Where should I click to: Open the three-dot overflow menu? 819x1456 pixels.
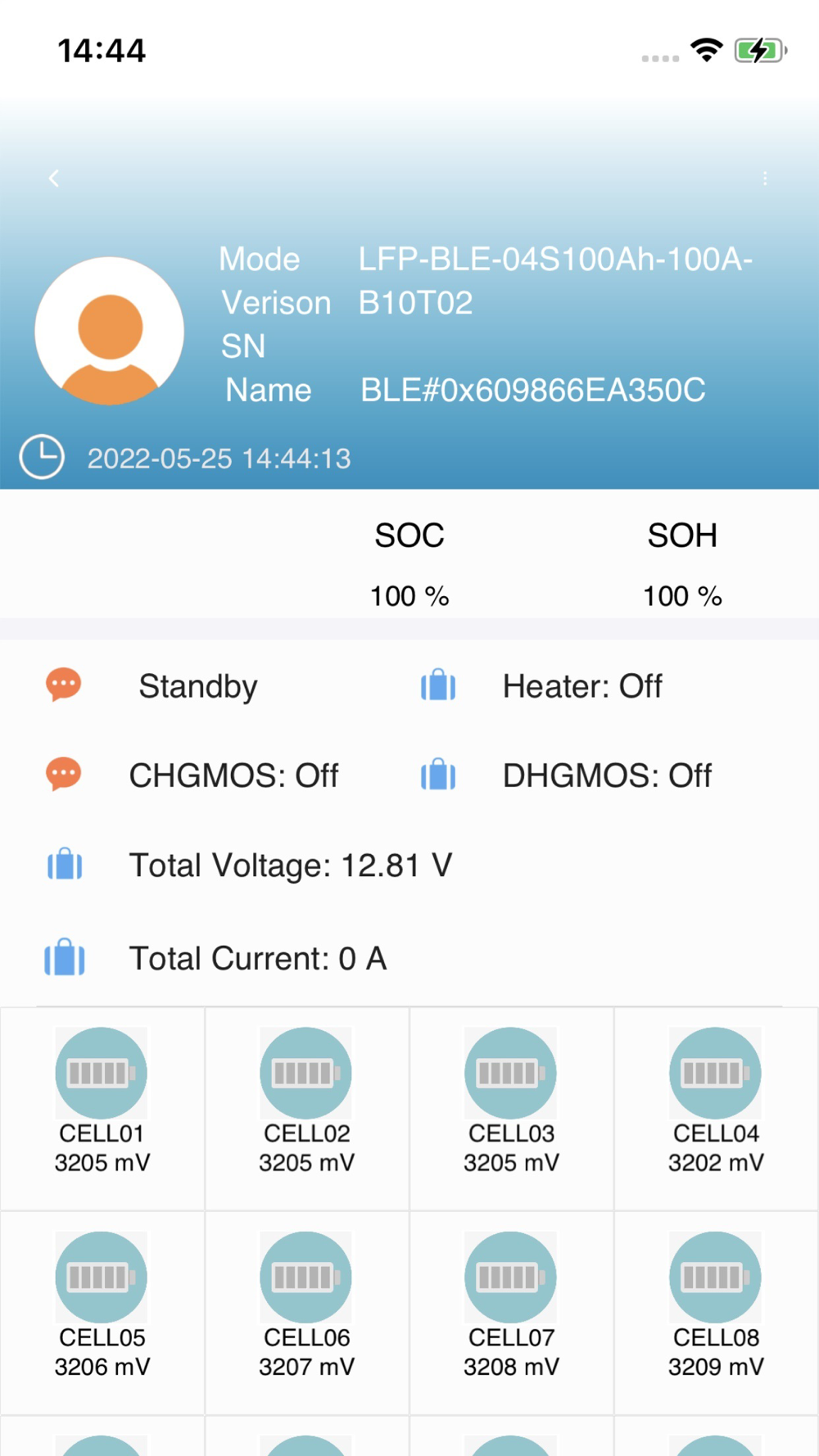(765, 179)
